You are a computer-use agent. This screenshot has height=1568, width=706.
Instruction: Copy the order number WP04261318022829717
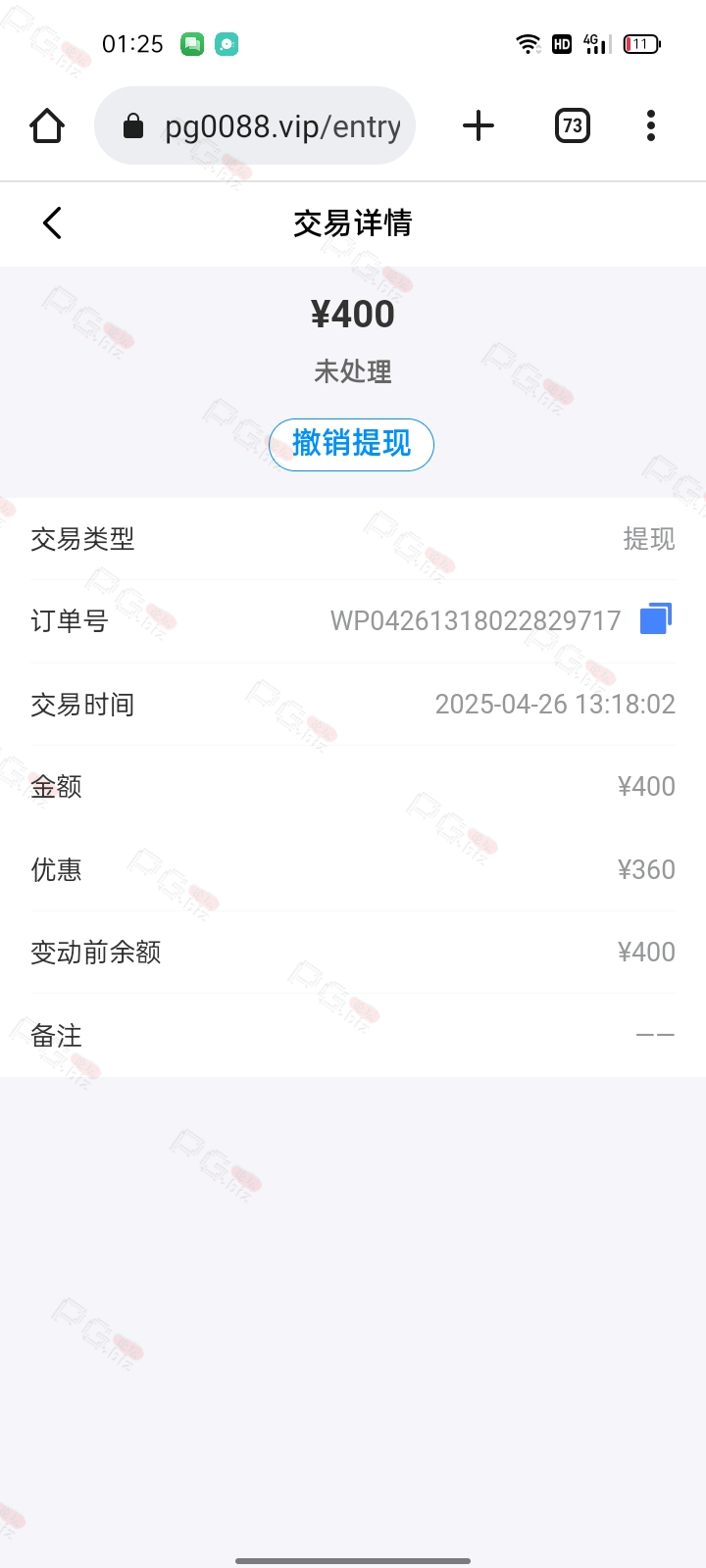[x=655, y=619]
